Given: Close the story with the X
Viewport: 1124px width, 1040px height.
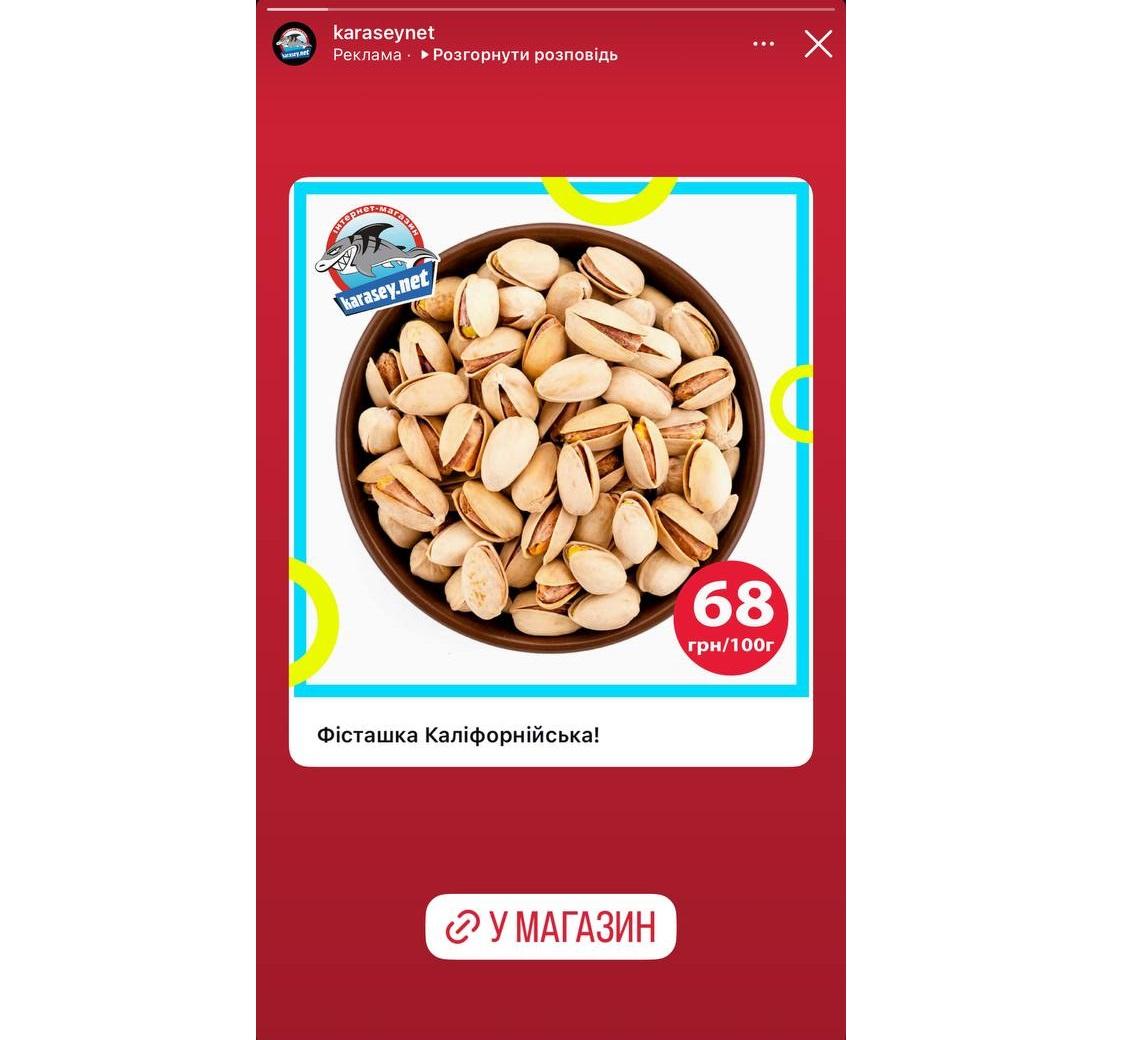Looking at the screenshot, I should (x=818, y=44).
